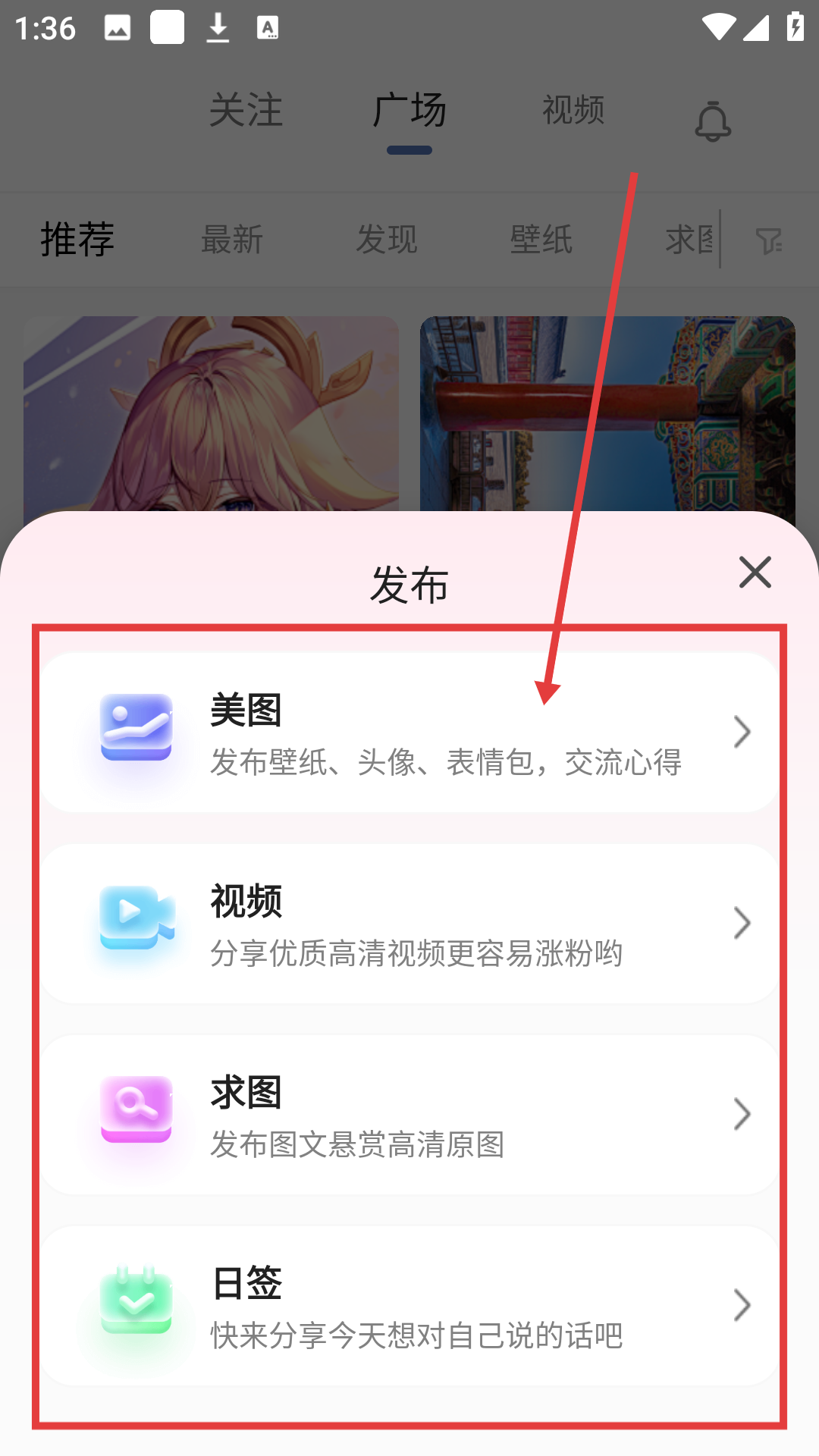Viewport: 819px width, 1456px height.
Task: Open 求图 to request an image
Action: pos(409,1115)
